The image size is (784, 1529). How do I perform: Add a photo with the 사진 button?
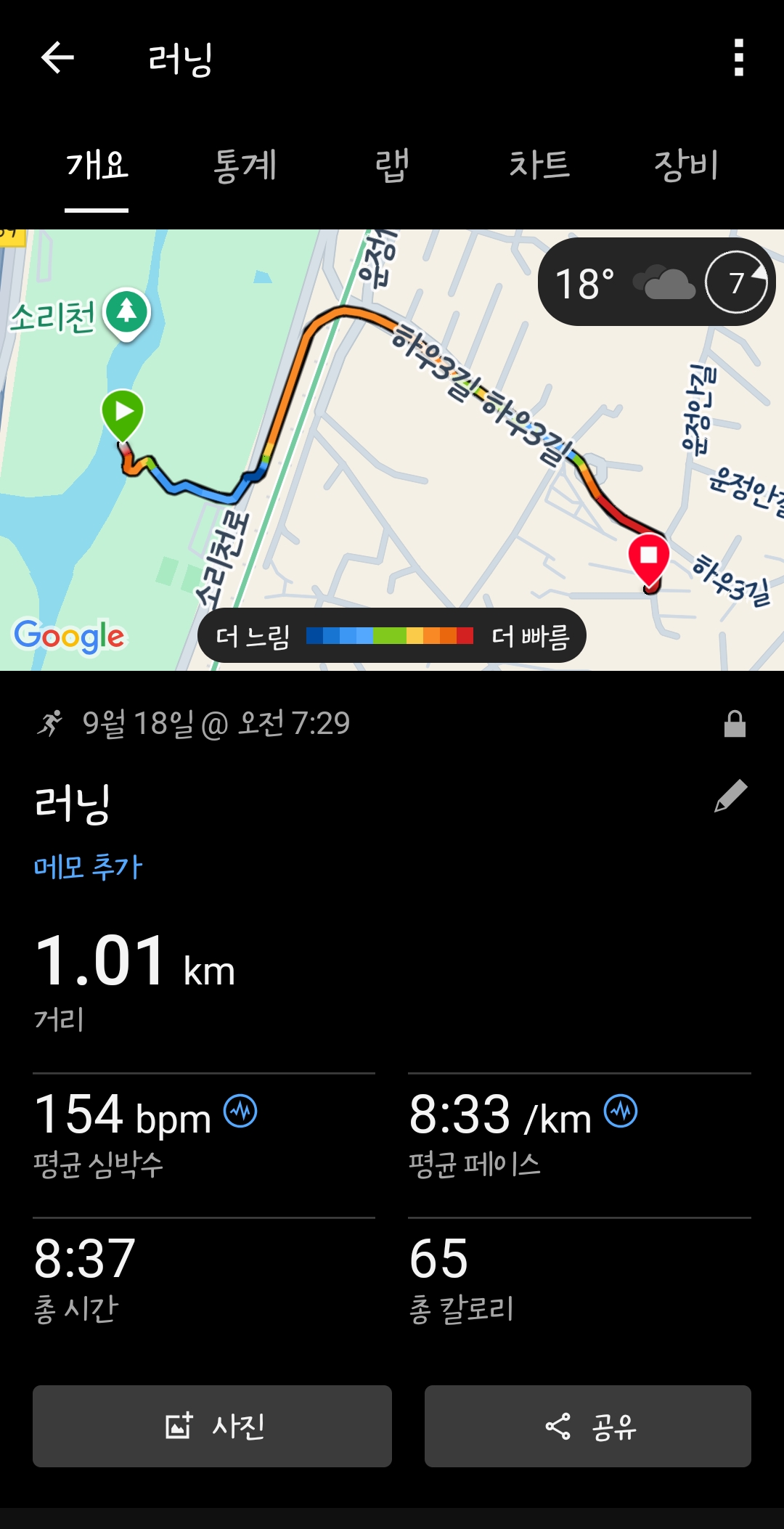click(x=212, y=1426)
